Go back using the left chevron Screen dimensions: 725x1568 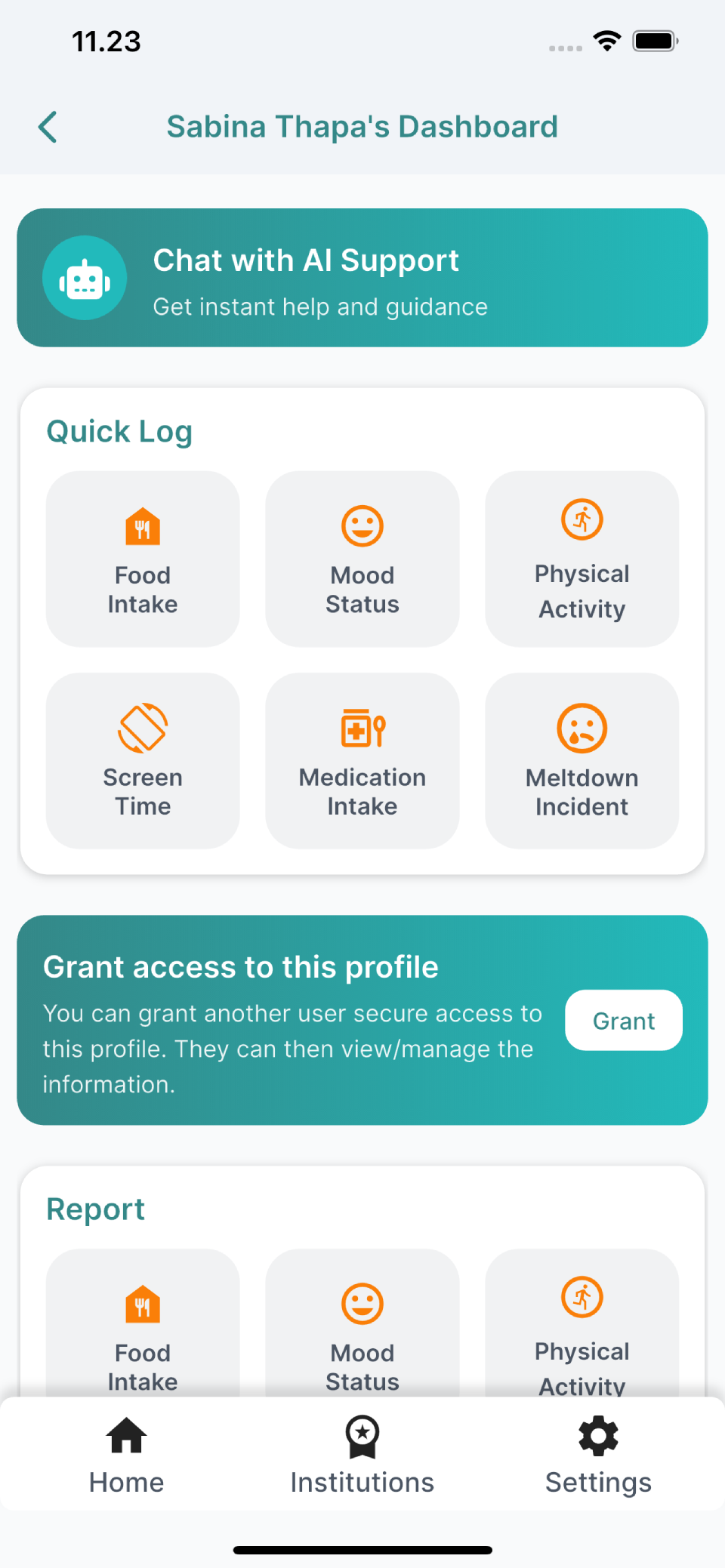pos(48,127)
